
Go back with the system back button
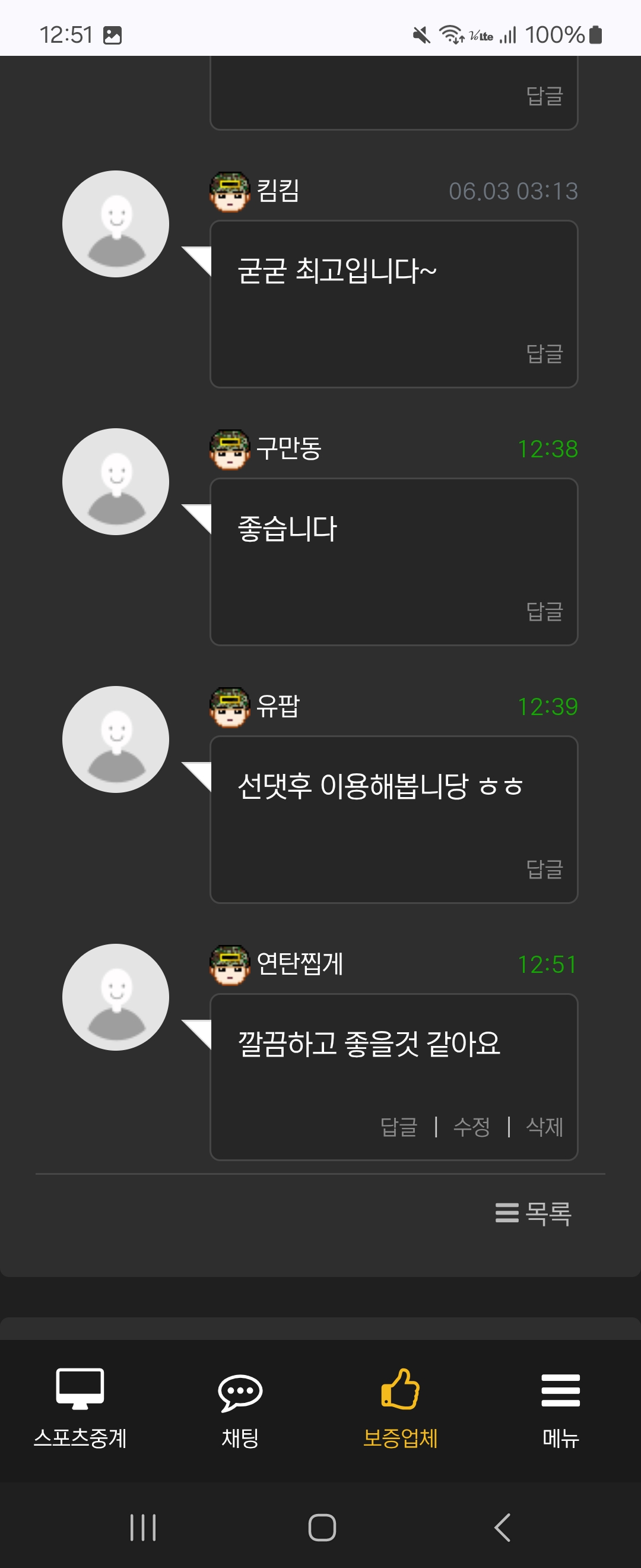(x=502, y=1527)
